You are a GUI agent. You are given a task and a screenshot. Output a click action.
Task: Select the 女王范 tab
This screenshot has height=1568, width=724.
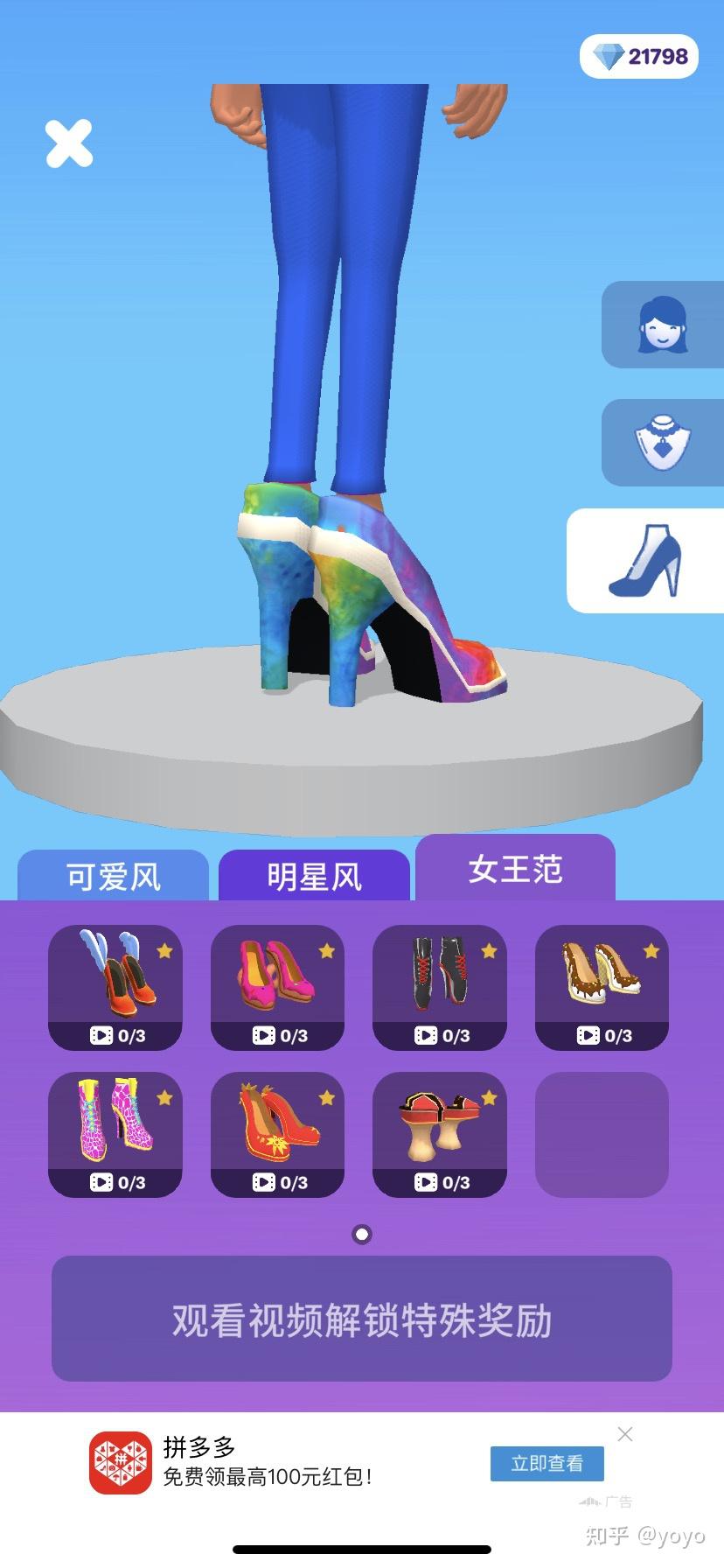[515, 869]
